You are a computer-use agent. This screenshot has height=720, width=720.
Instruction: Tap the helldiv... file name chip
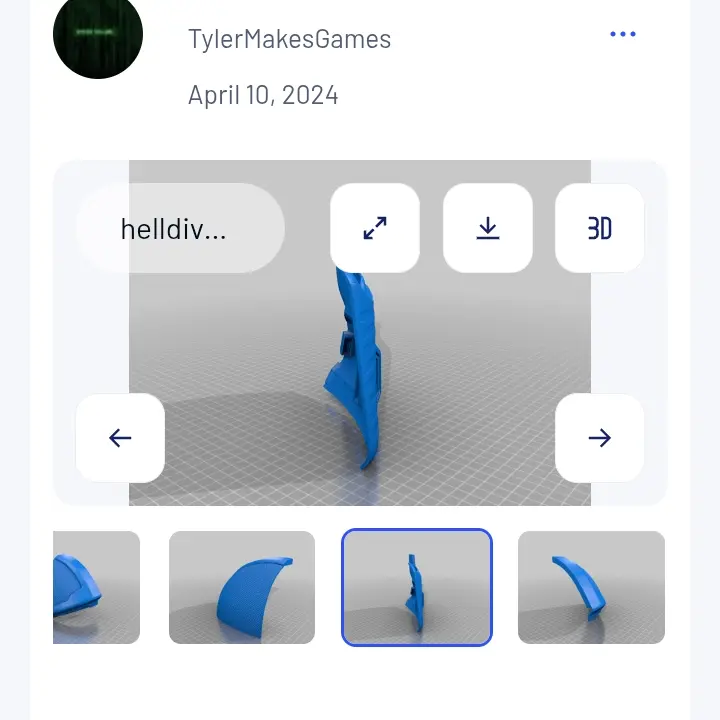pyautogui.click(x=180, y=229)
